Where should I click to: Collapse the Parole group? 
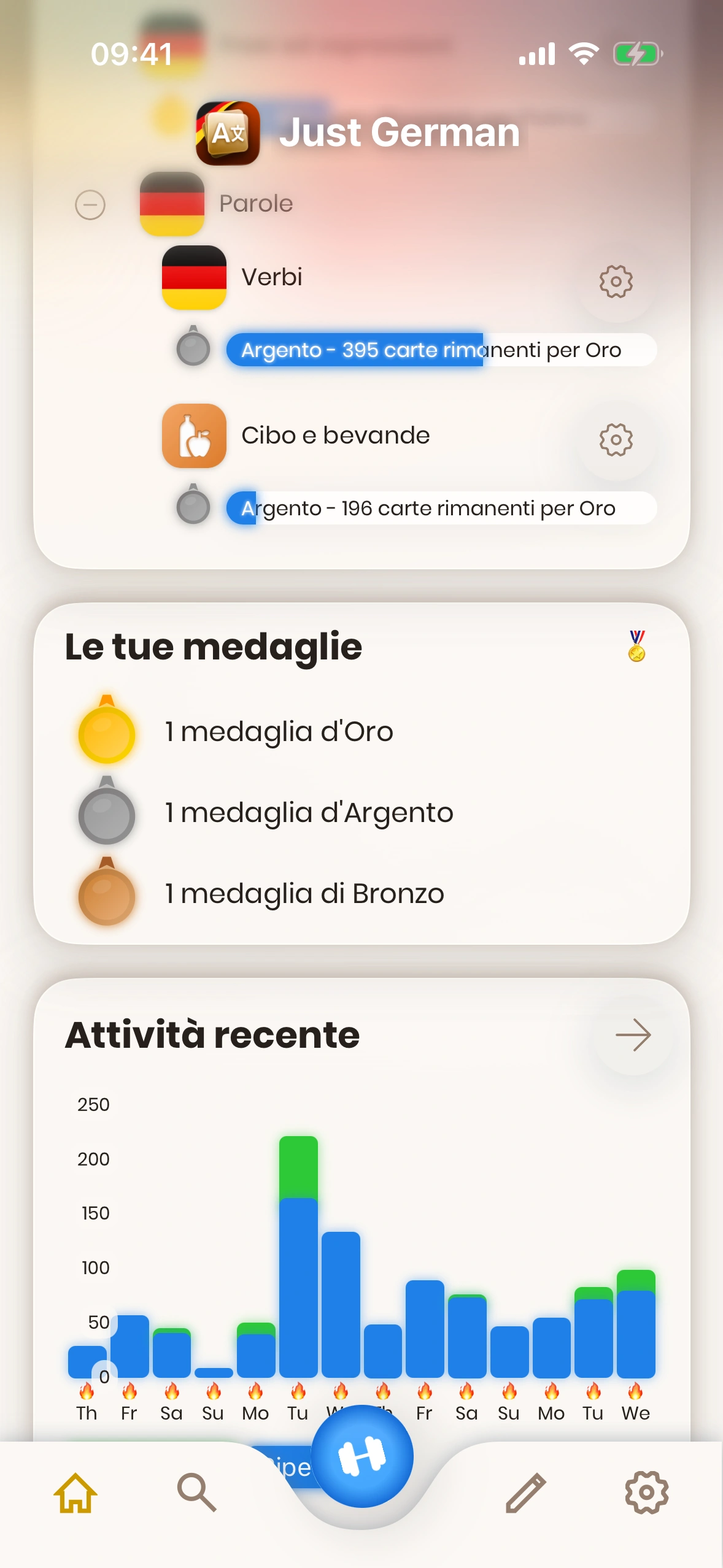(x=90, y=205)
